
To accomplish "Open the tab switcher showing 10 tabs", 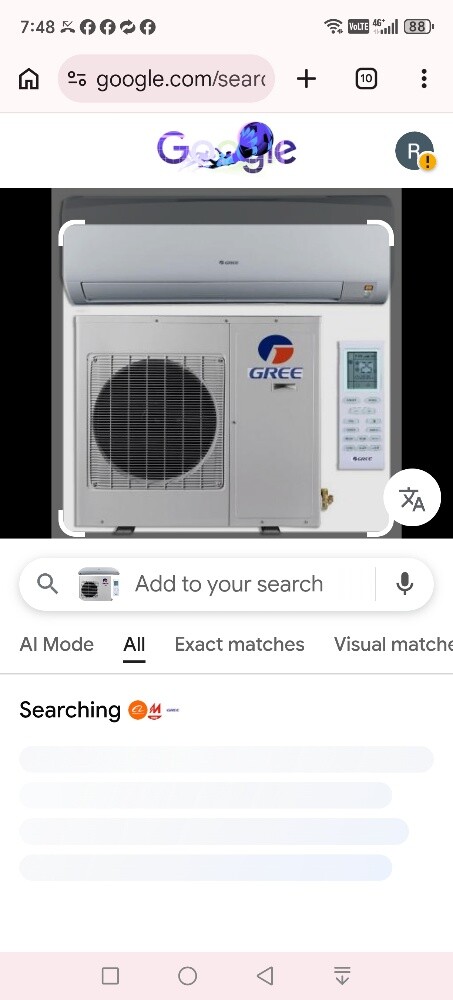I will (x=366, y=79).
